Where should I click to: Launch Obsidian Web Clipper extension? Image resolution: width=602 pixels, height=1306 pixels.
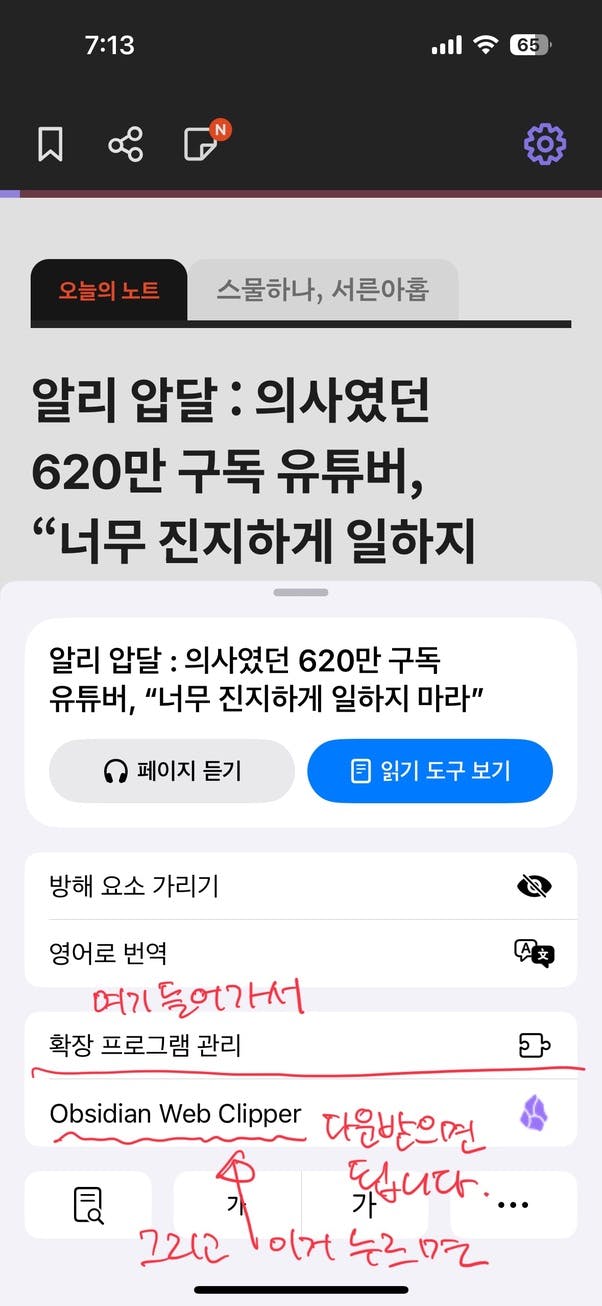point(300,1113)
